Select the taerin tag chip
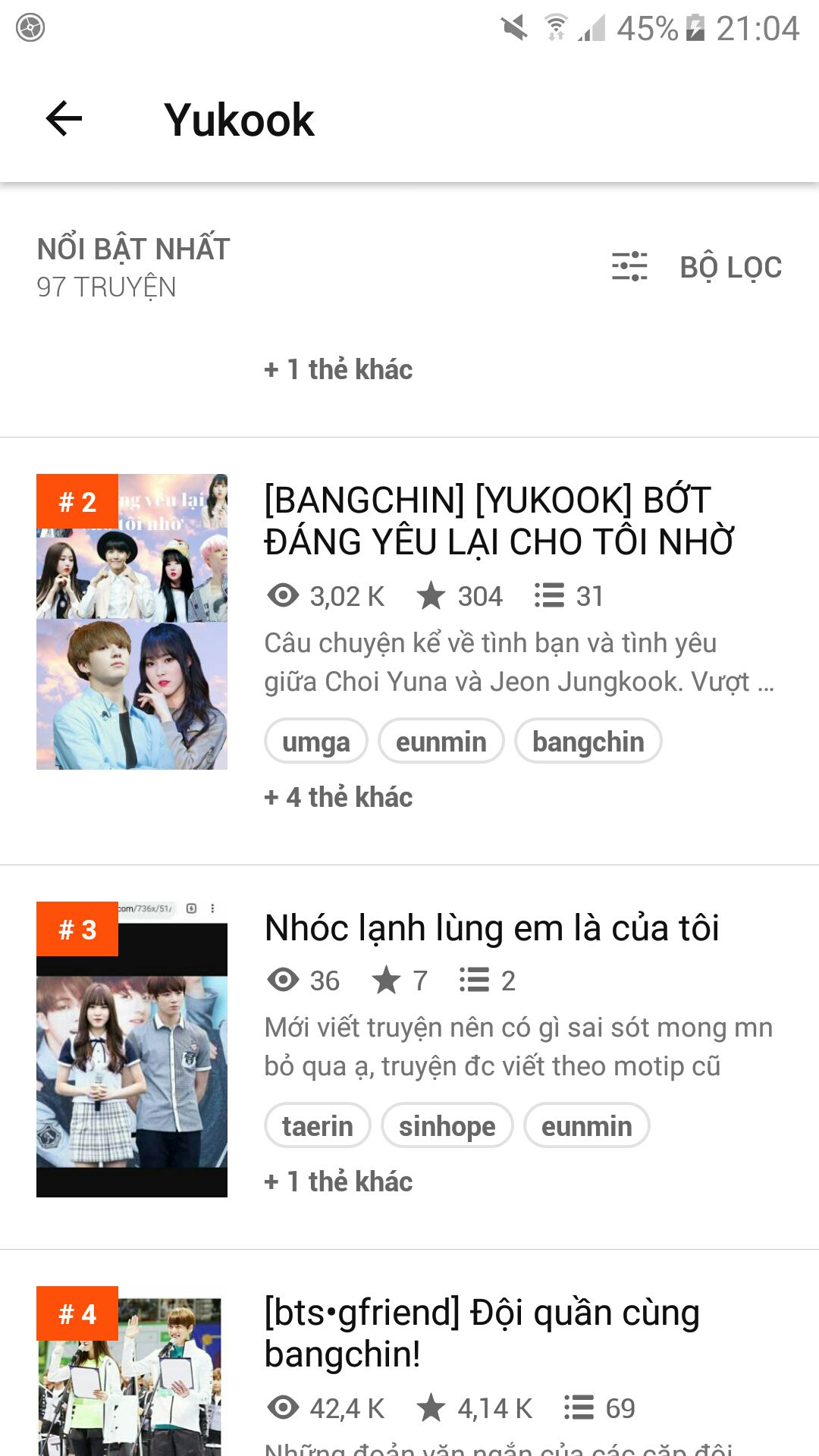 (x=318, y=1126)
